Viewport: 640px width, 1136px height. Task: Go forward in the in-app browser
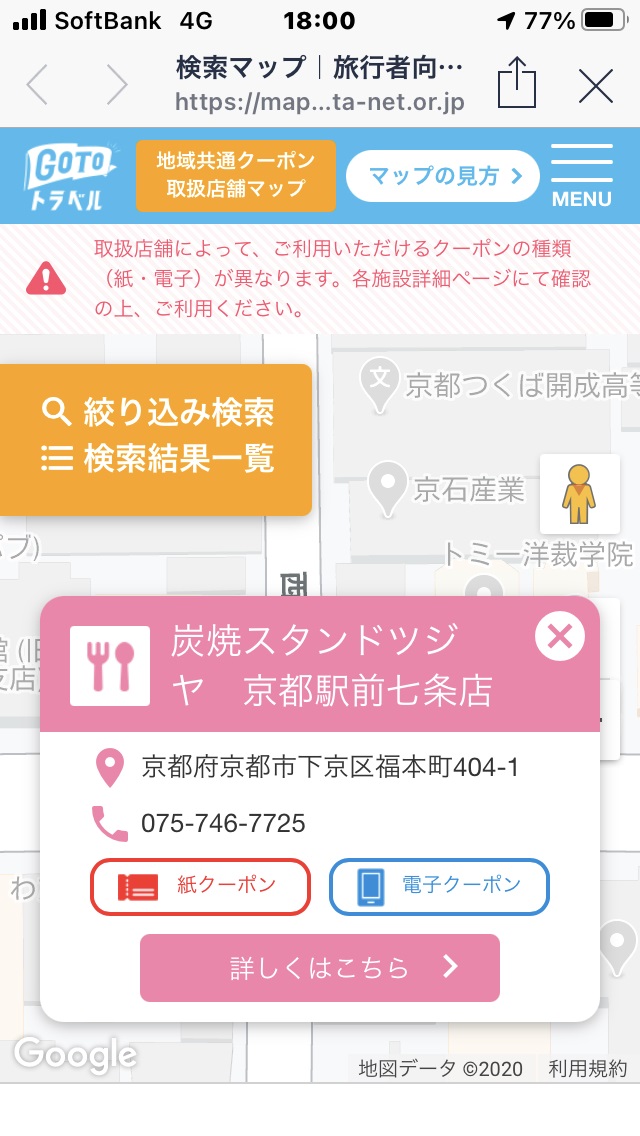pos(117,86)
